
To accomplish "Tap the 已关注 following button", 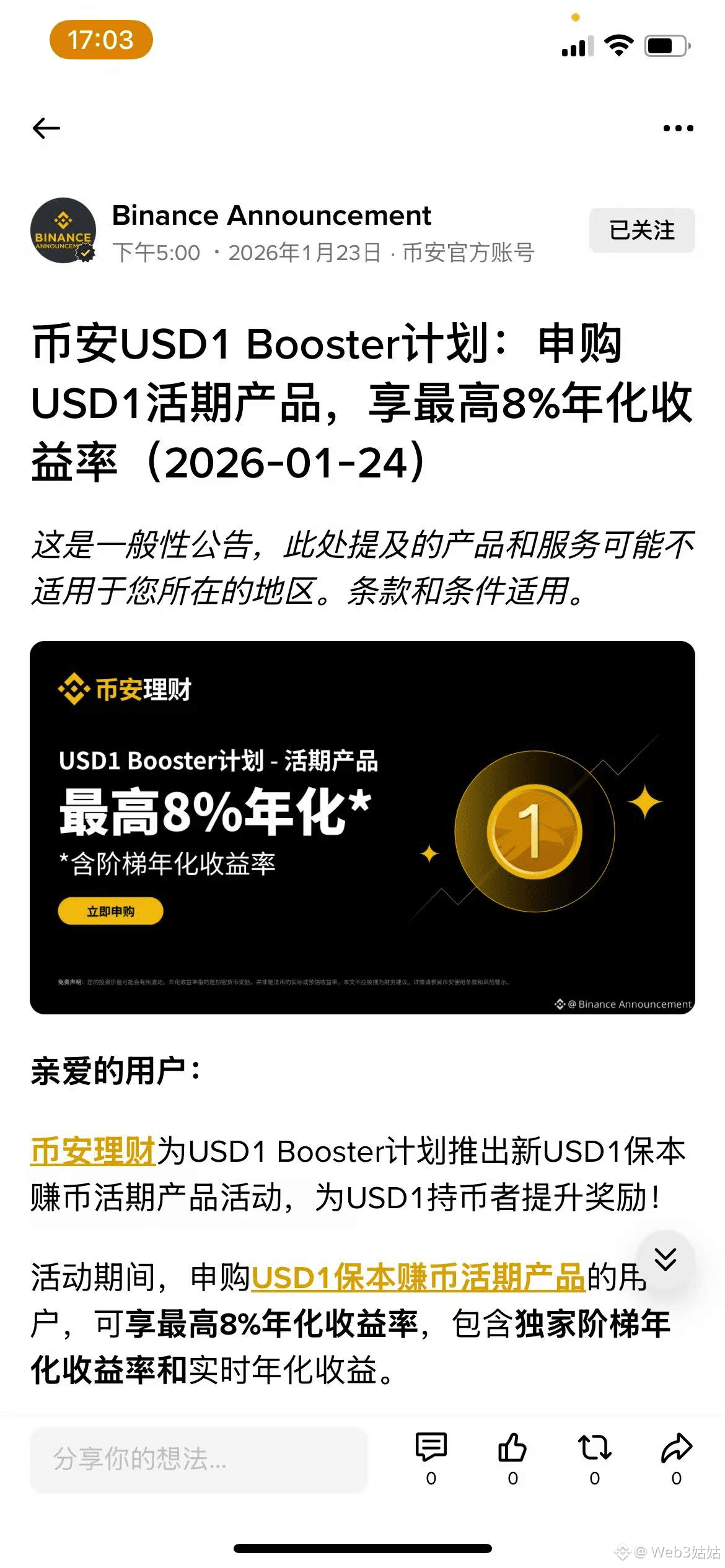I will click(x=641, y=230).
